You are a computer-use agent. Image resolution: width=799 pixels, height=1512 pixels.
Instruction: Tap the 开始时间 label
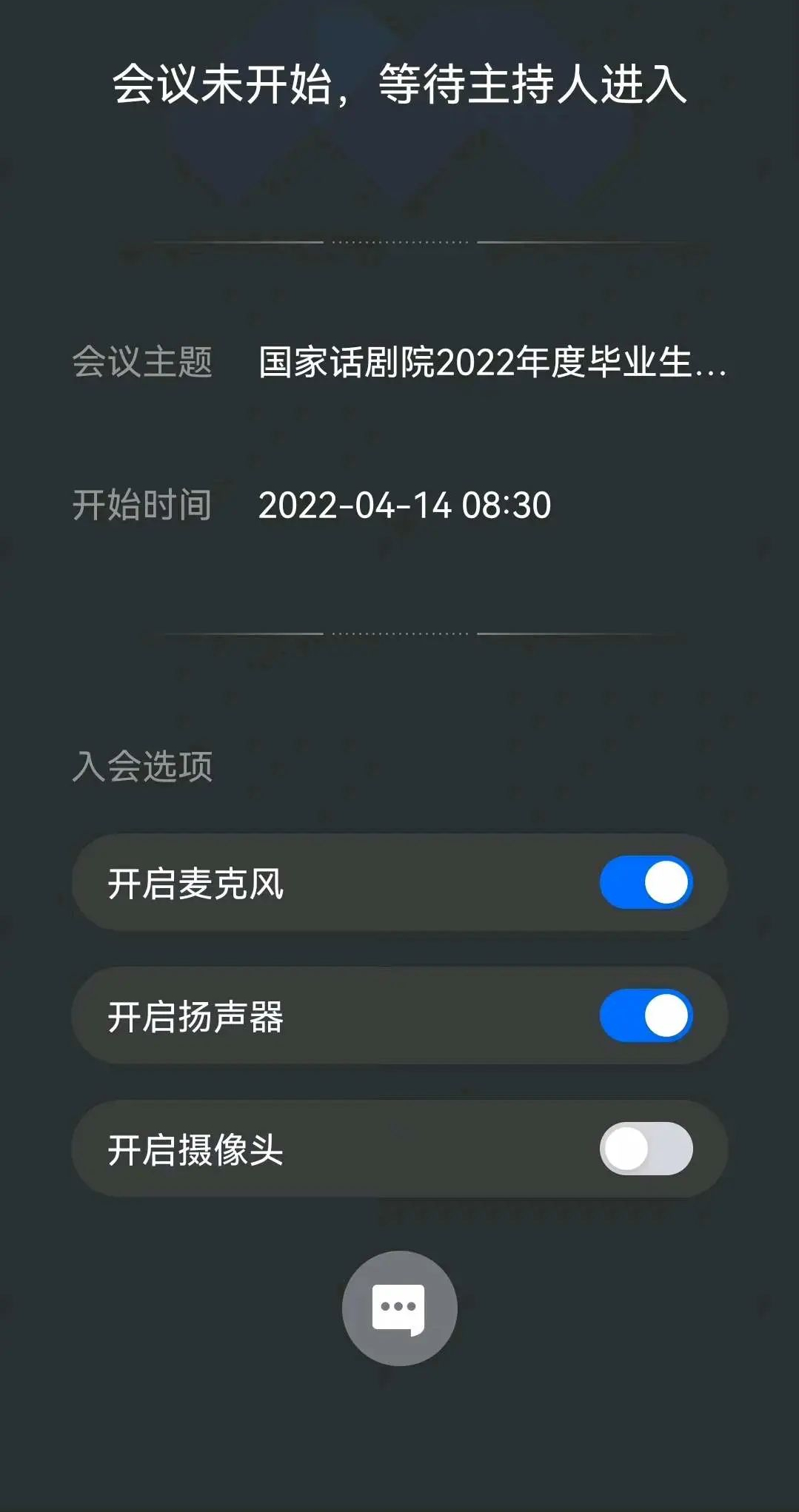pos(143,502)
